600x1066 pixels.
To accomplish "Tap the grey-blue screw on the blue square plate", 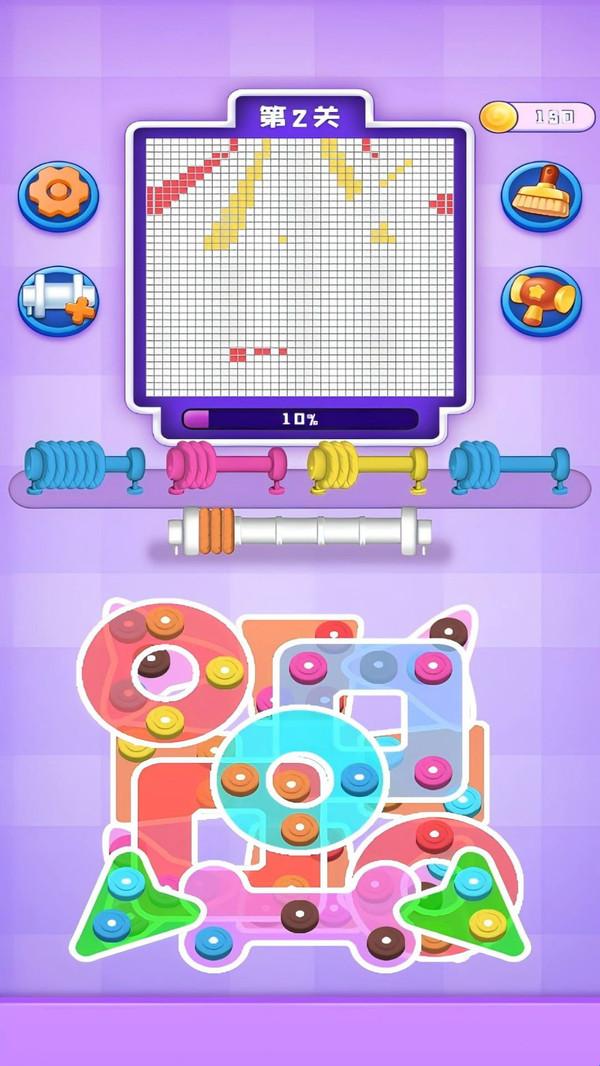I will click(378, 664).
